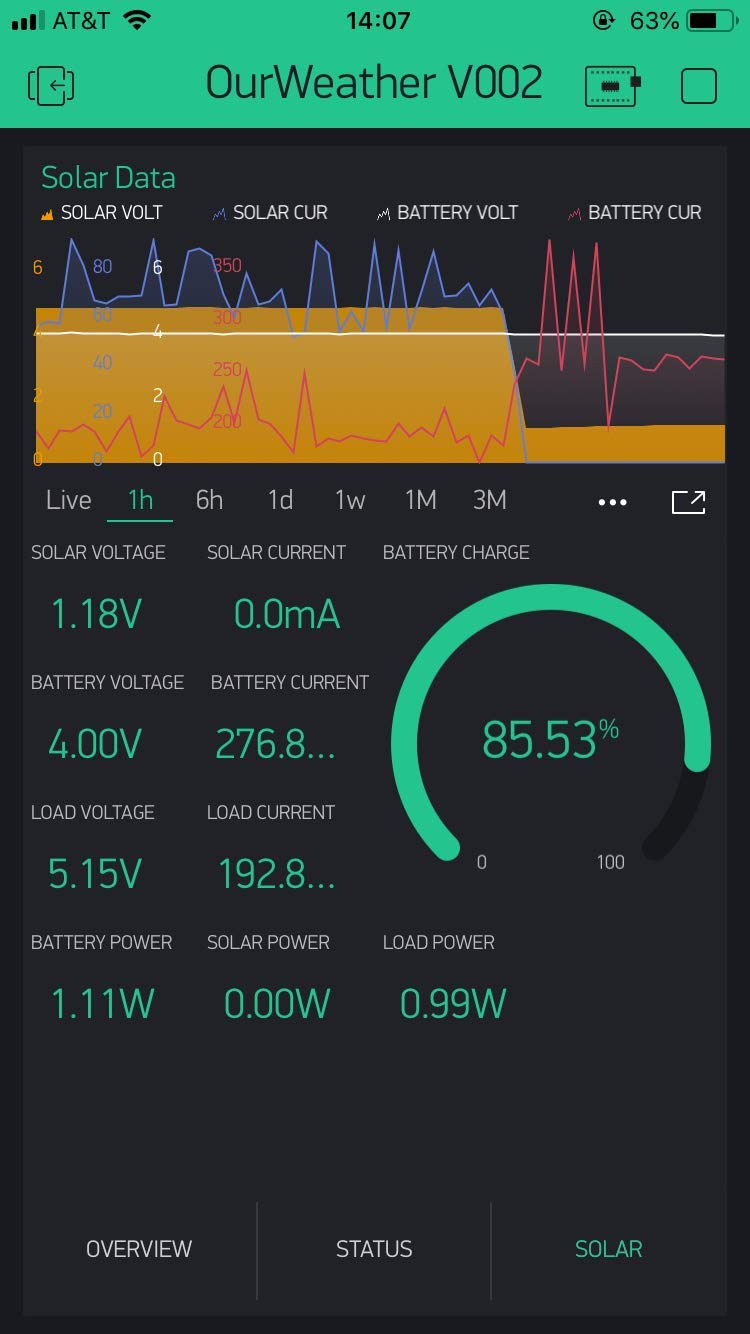750x1334 pixels.
Task: Switch chart to the 1w range
Action: click(x=350, y=500)
